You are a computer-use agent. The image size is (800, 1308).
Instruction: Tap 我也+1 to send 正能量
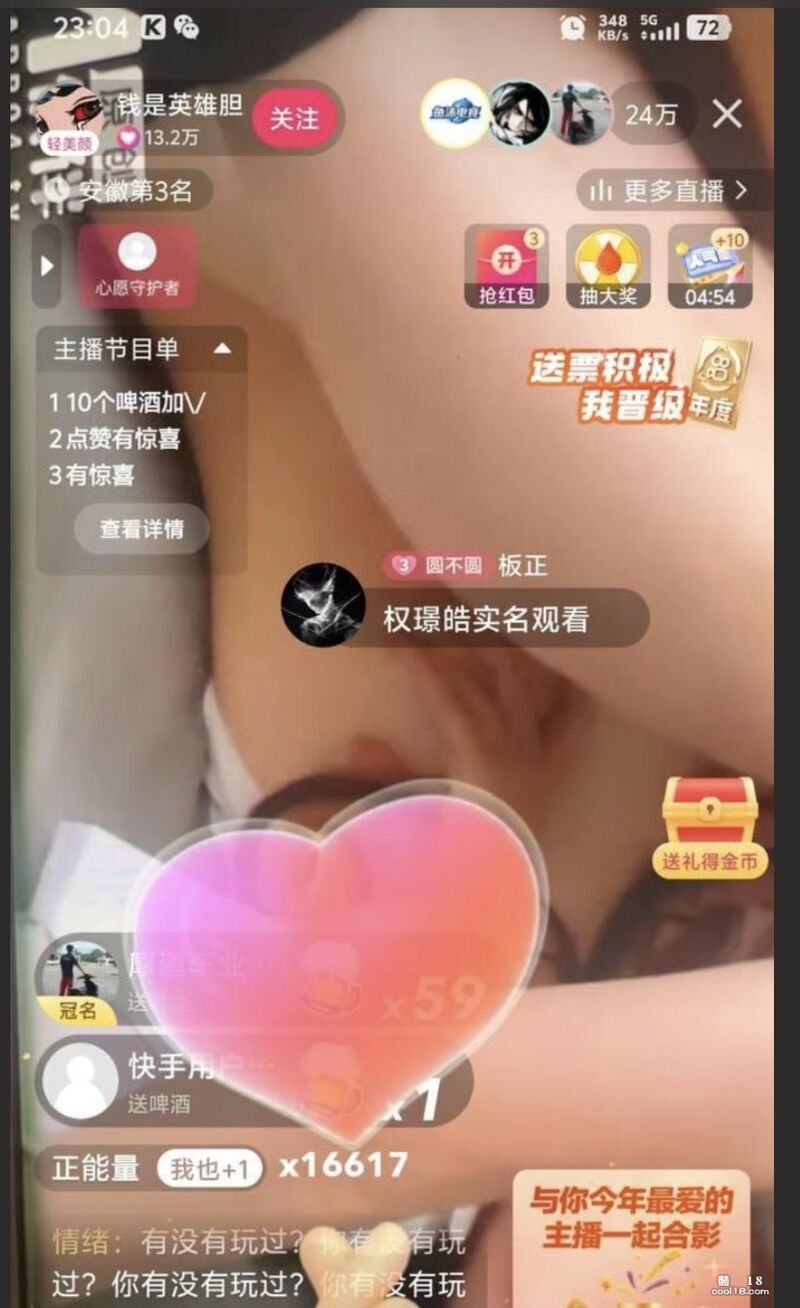click(209, 1168)
